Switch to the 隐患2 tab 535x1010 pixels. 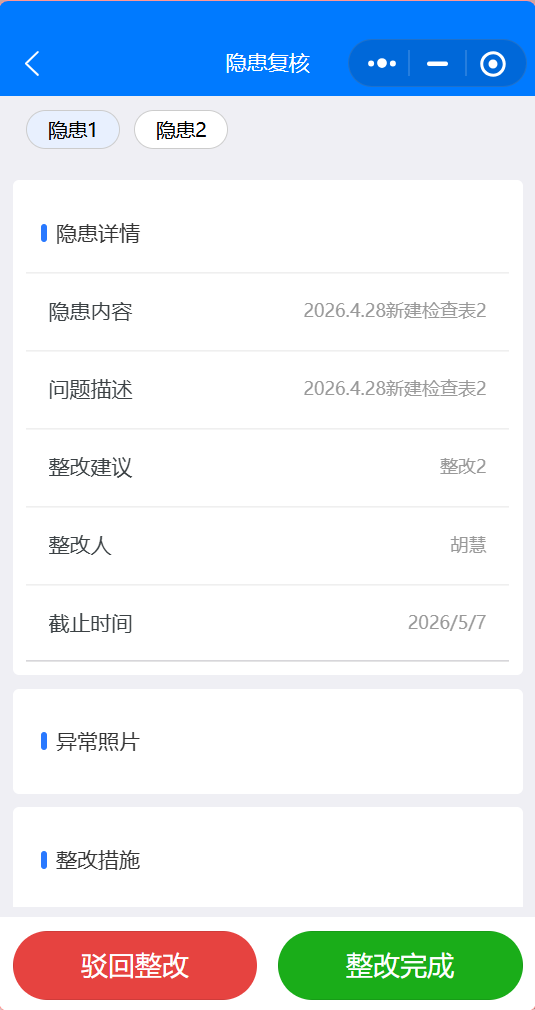[181, 129]
